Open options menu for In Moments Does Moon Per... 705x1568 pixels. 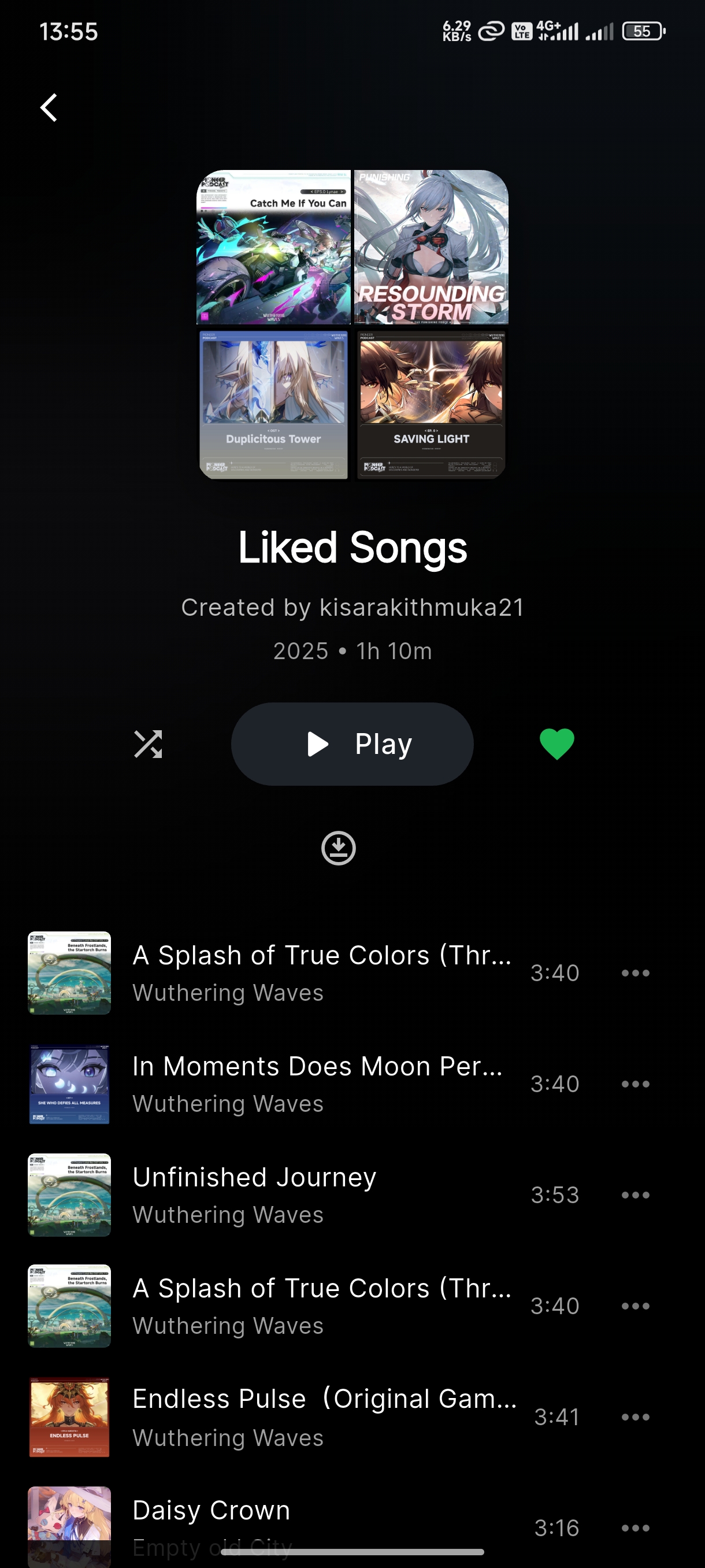[x=635, y=1083]
